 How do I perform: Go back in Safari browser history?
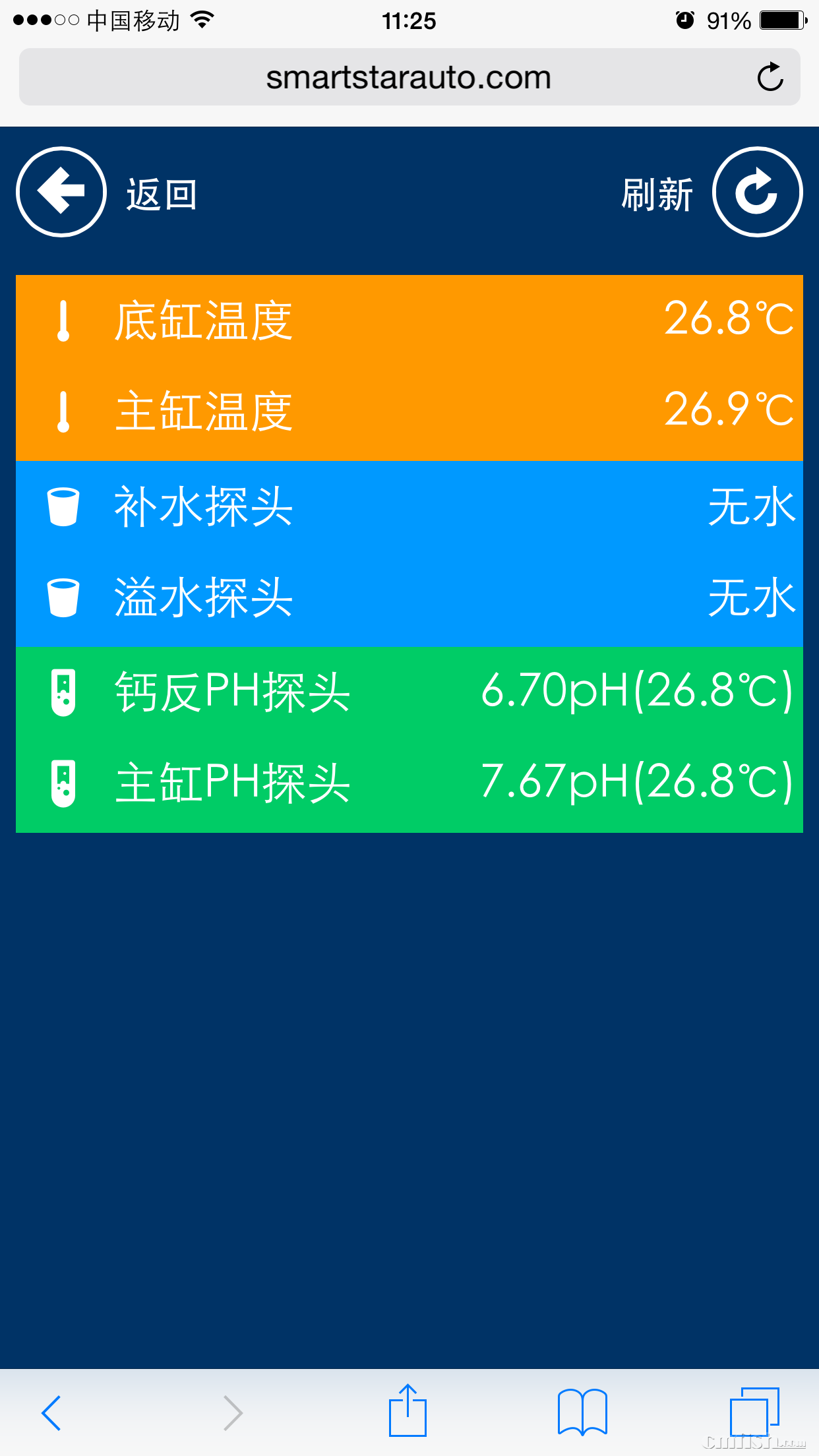[x=51, y=1412]
